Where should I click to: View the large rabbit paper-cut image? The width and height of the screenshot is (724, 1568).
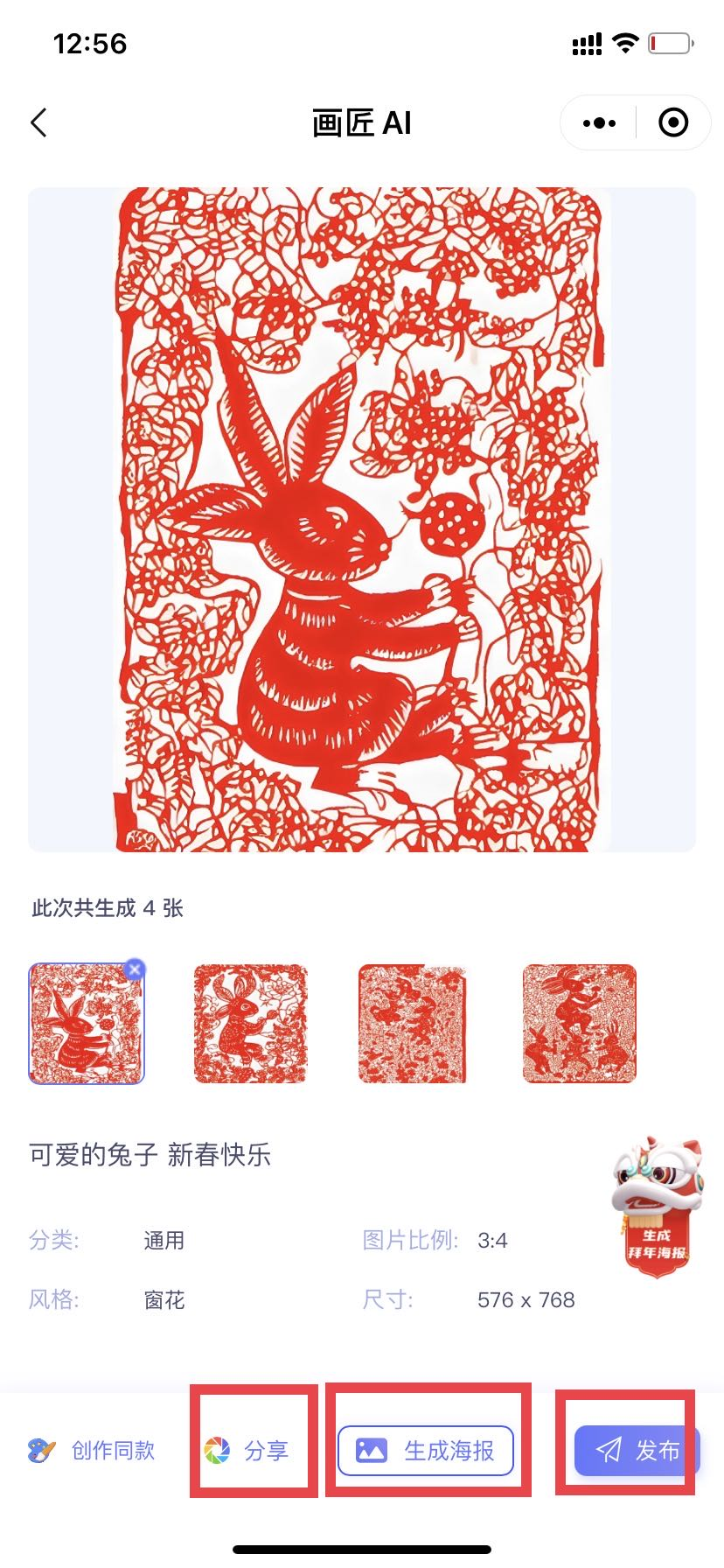[361, 519]
